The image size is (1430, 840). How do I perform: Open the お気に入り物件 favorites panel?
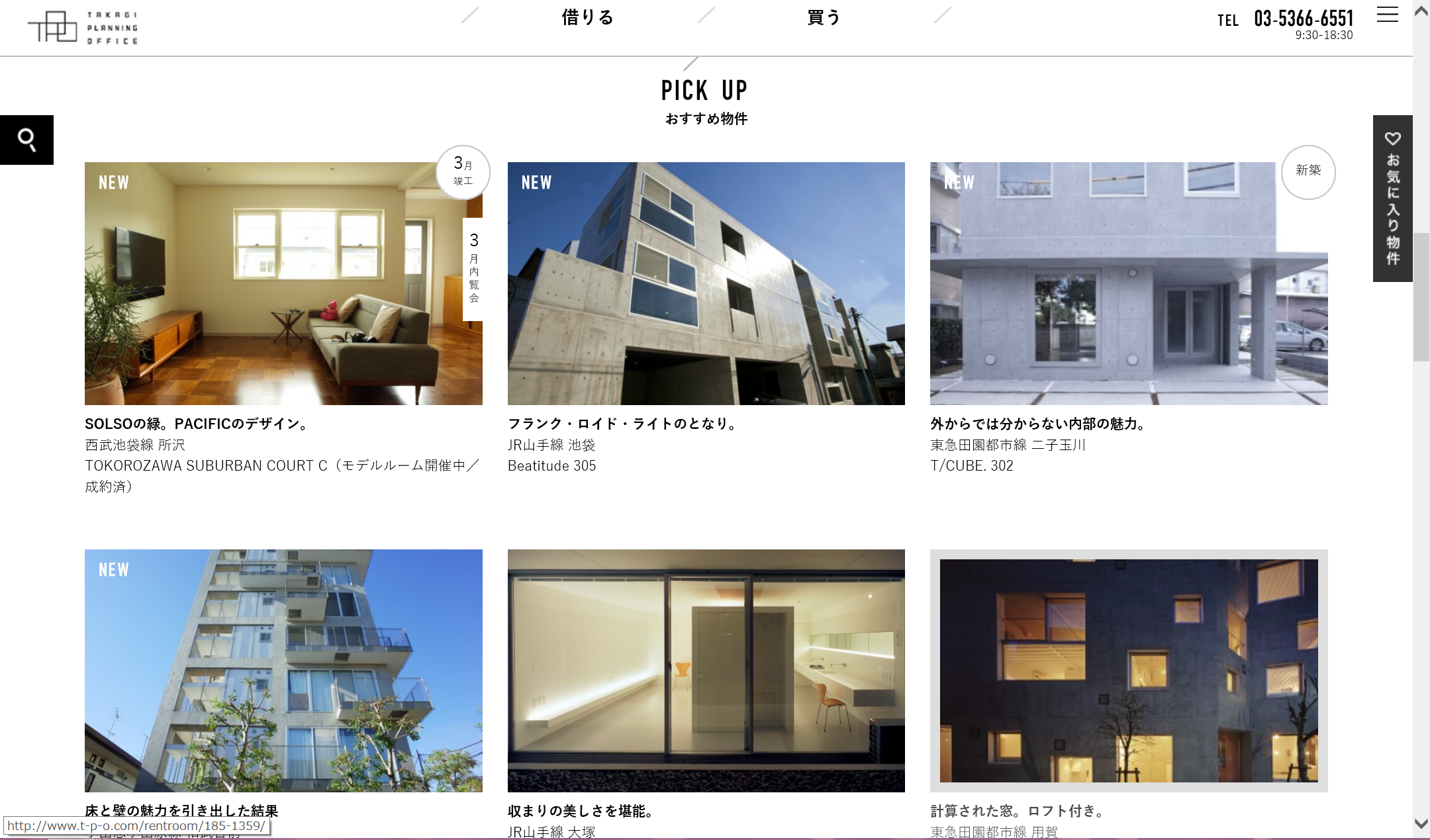tap(1393, 199)
